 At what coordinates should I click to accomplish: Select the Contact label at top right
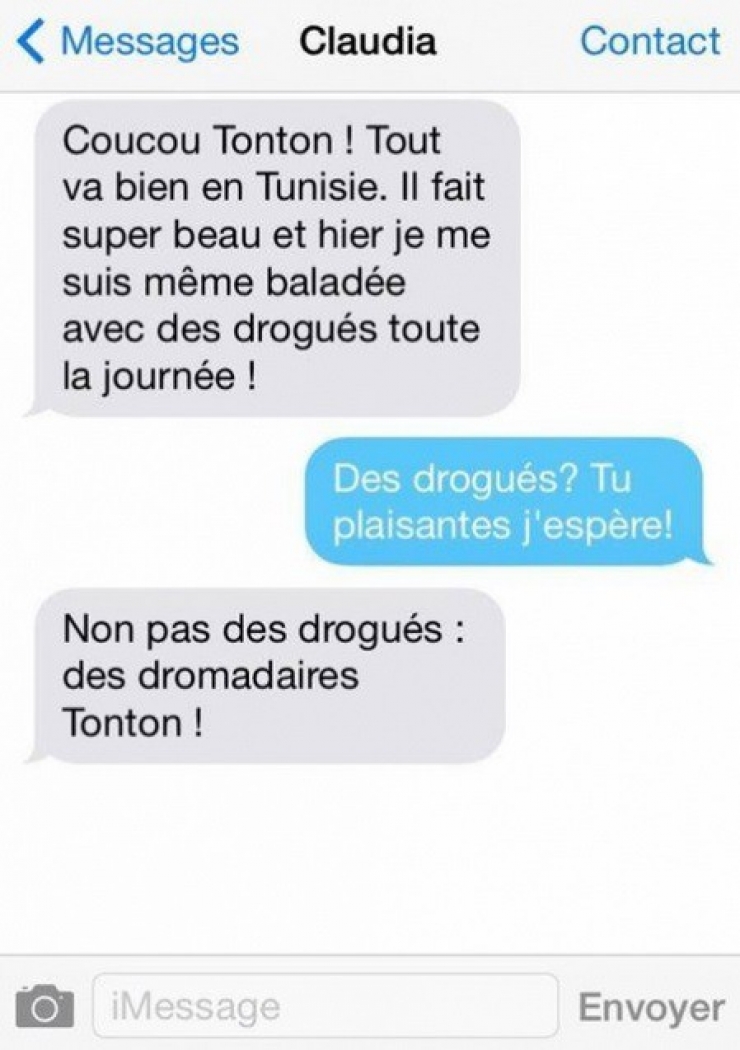click(x=650, y=40)
